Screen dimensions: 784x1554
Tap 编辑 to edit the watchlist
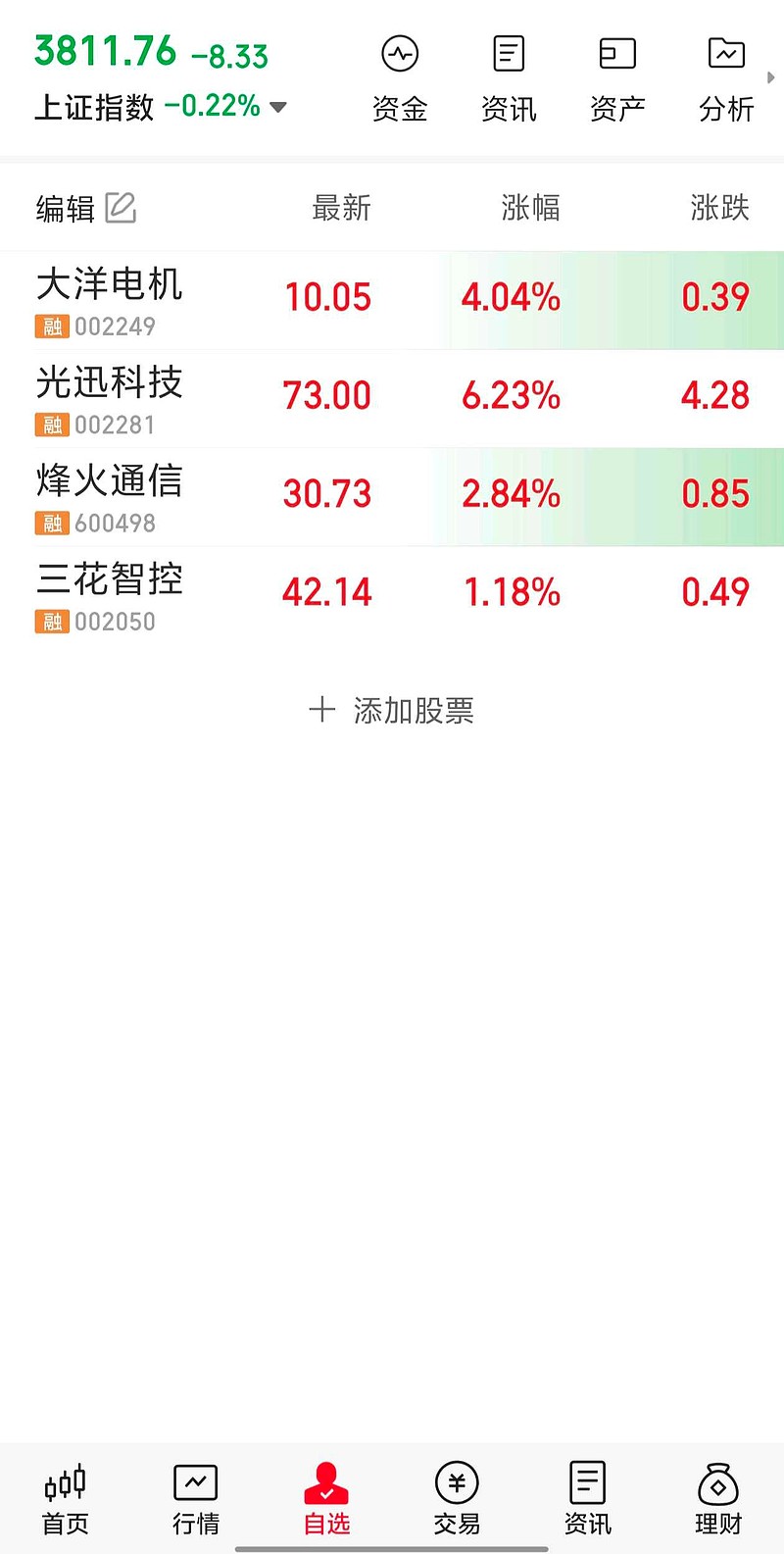click(86, 208)
